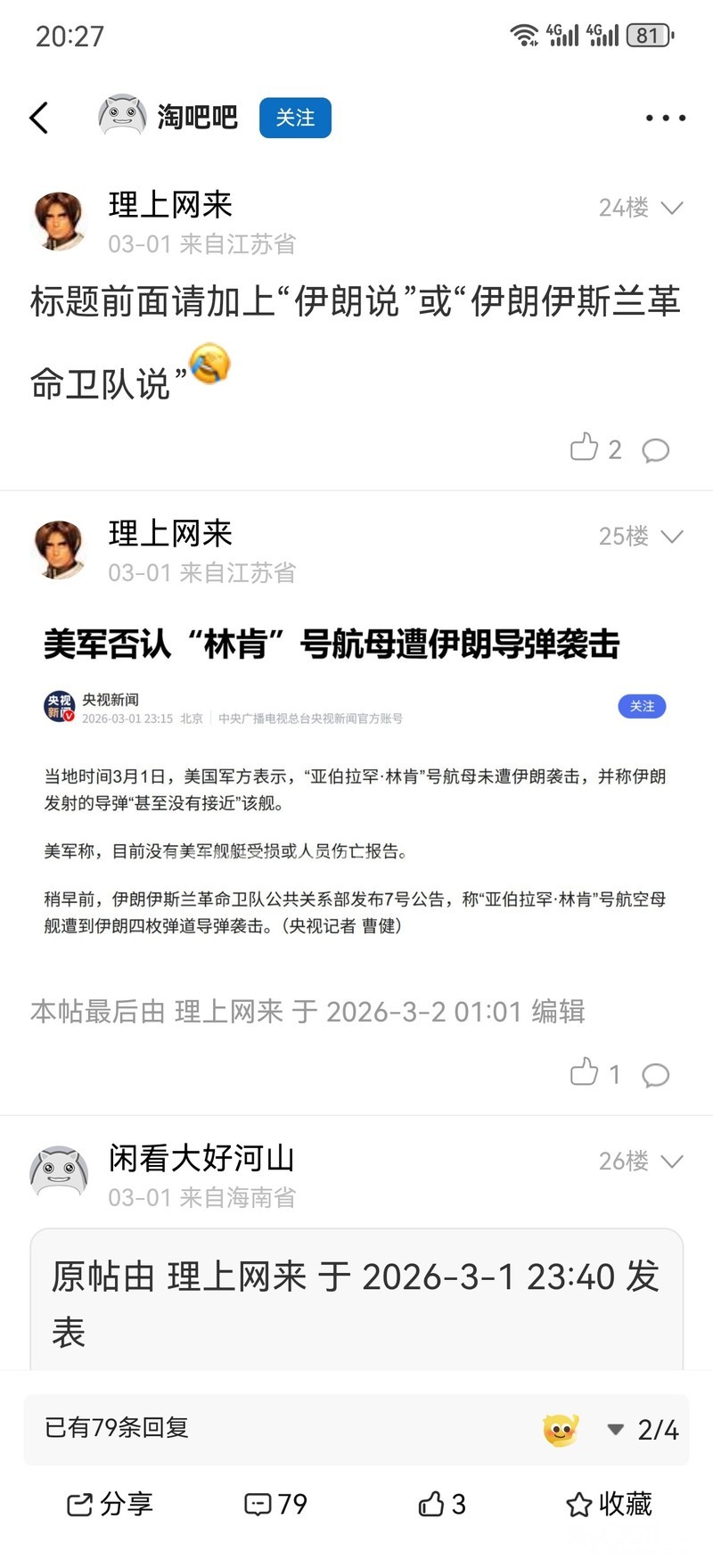Save this thread with 收藏
Screen dimensions: 713x1568
click(610, 1505)
